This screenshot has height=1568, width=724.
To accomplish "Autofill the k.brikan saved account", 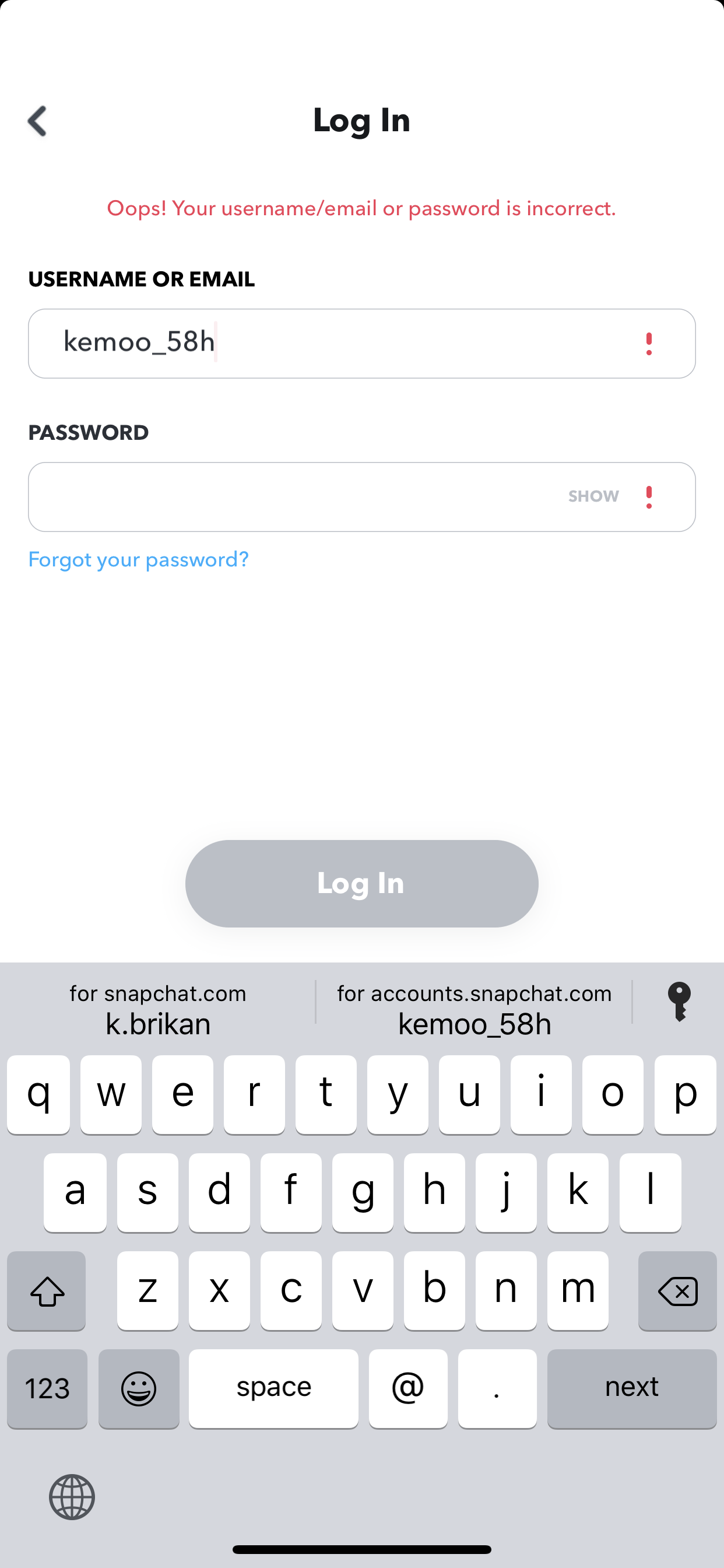I will (x=158, y=1009).
